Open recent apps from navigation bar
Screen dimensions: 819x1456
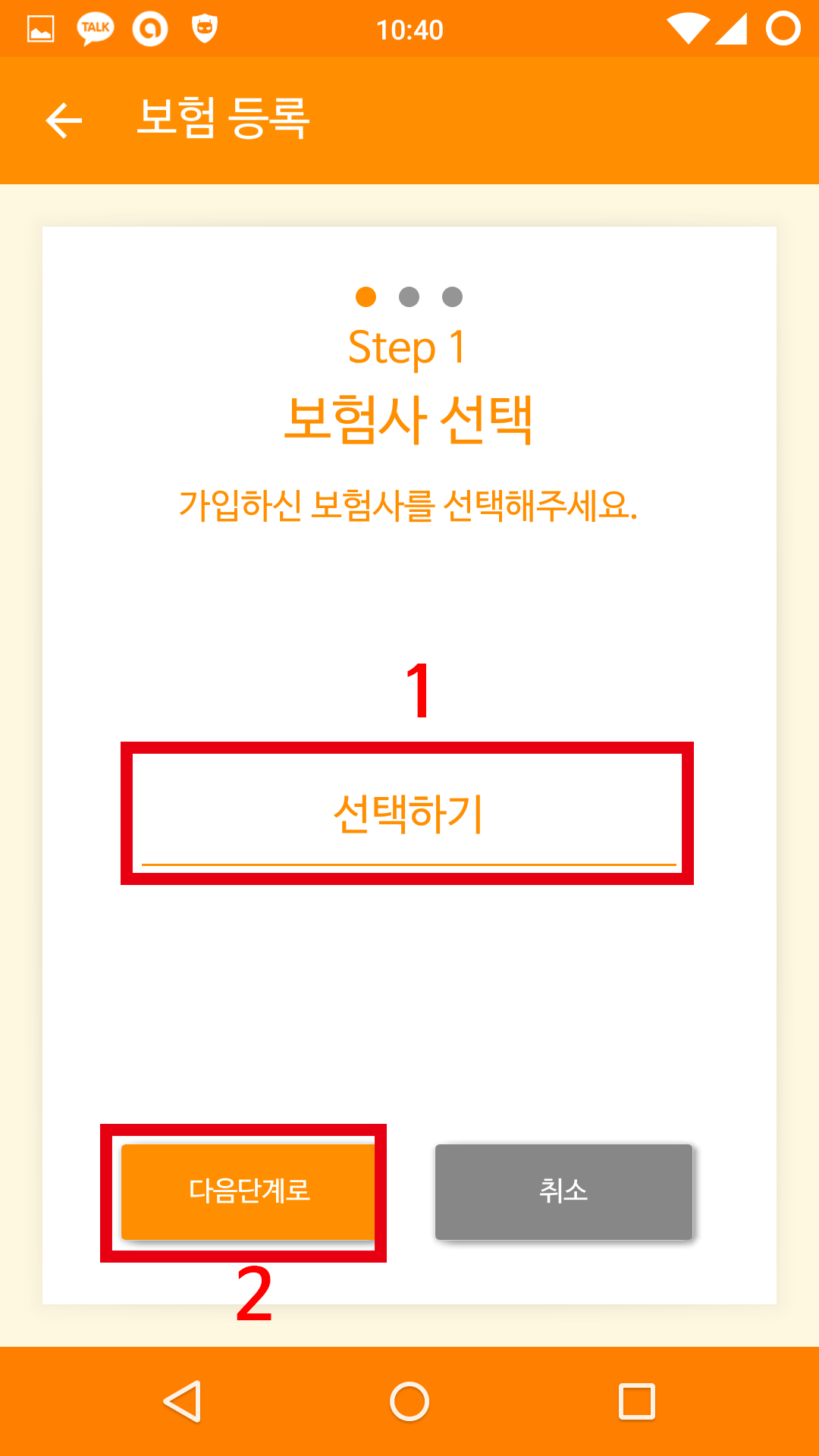point(636,1401)
